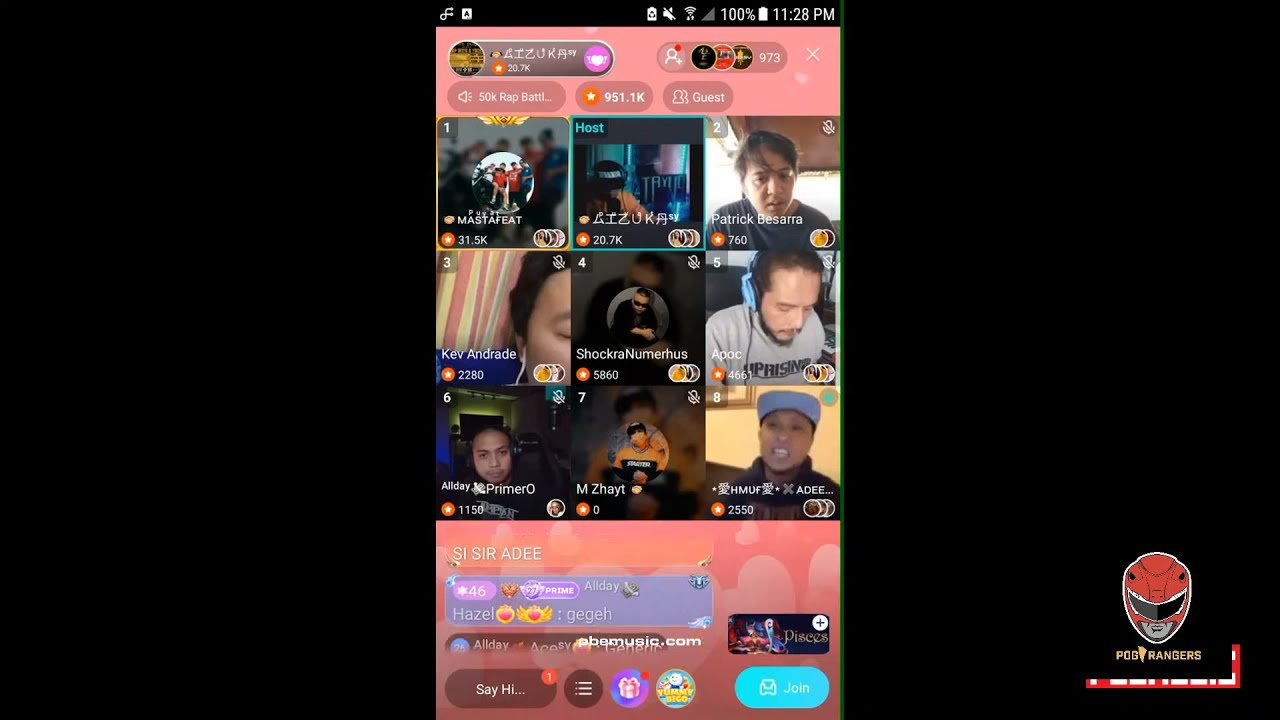Open Apoc's seat tile
This screenshot has height=720, width=1280.
click(772, 317)
